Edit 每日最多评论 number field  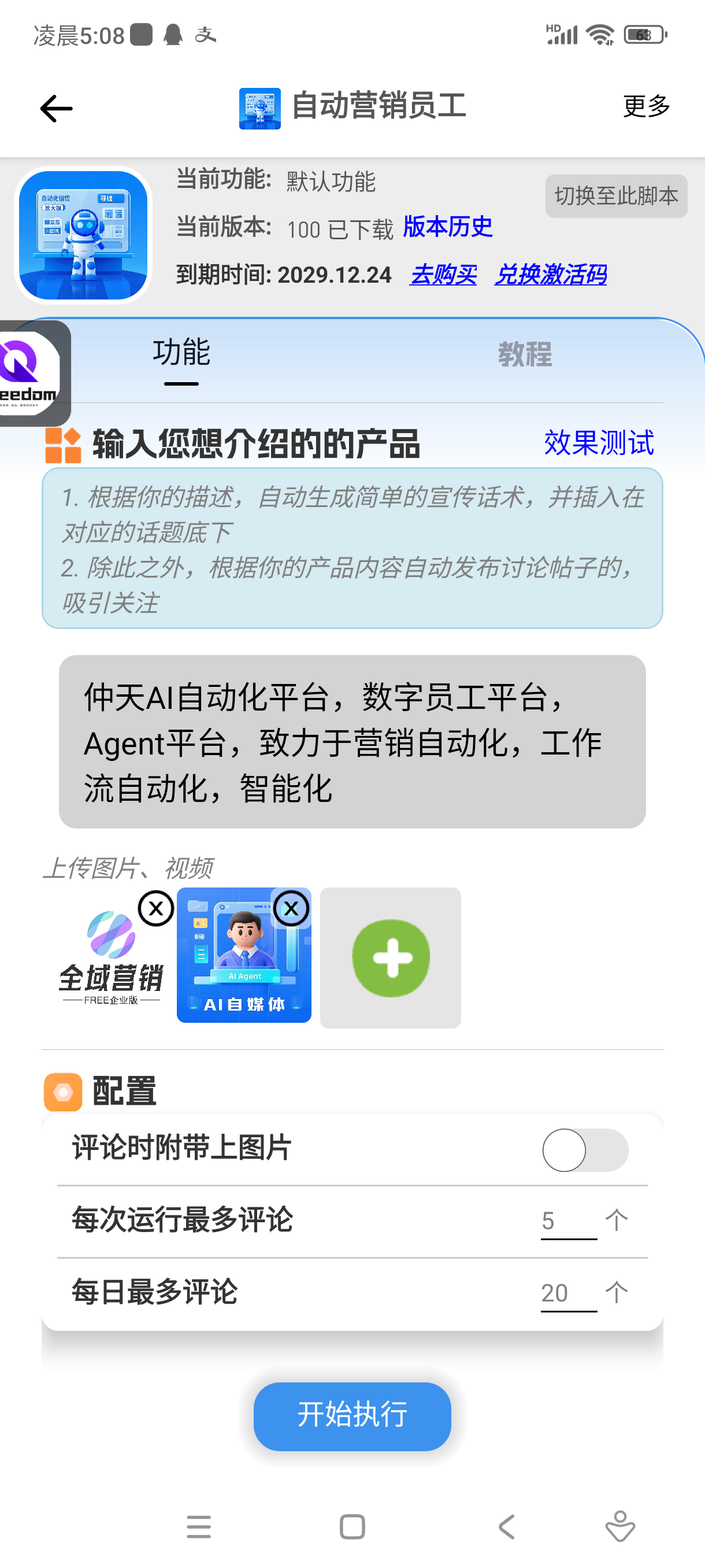(567, 1293)
